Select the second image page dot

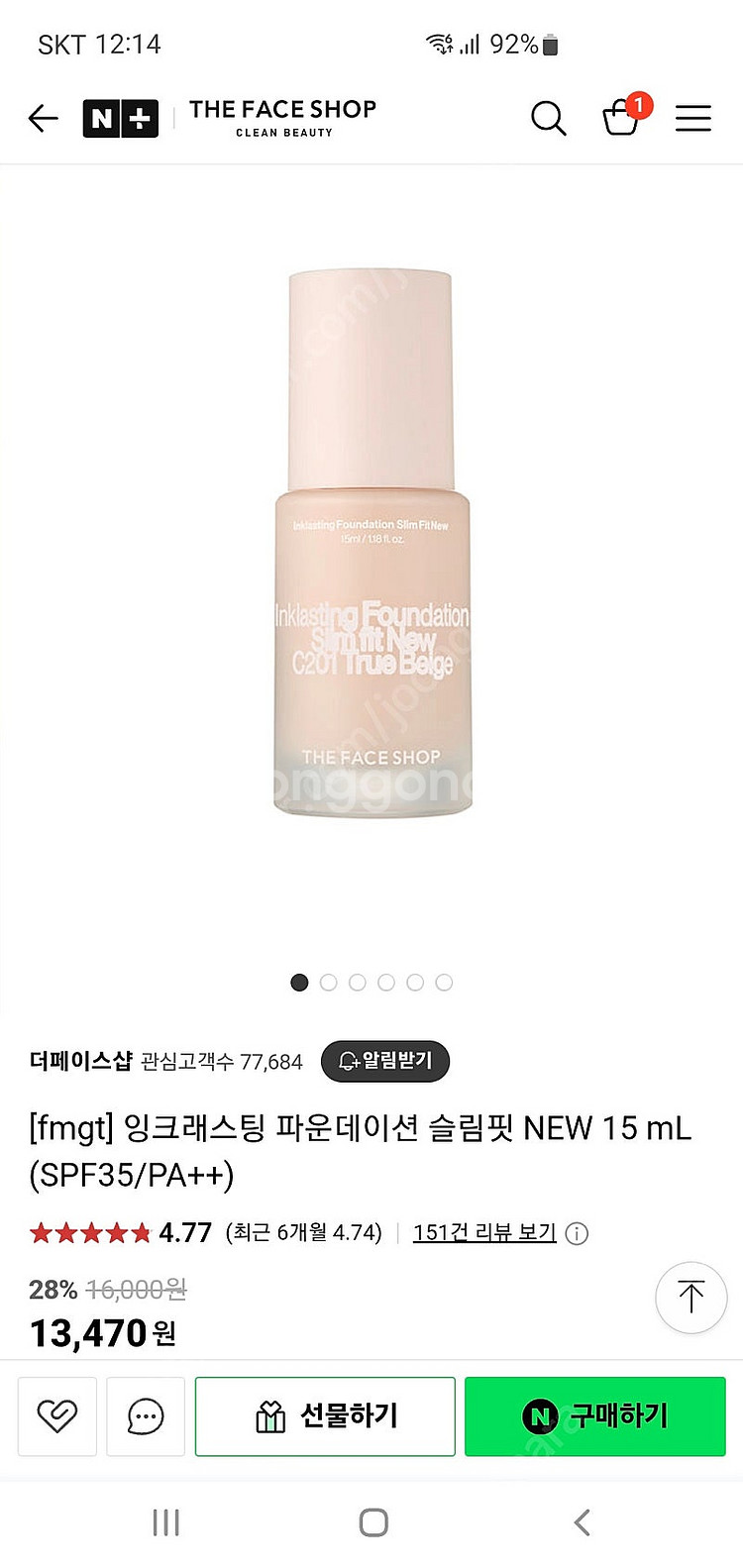click(x=329, y=983)
